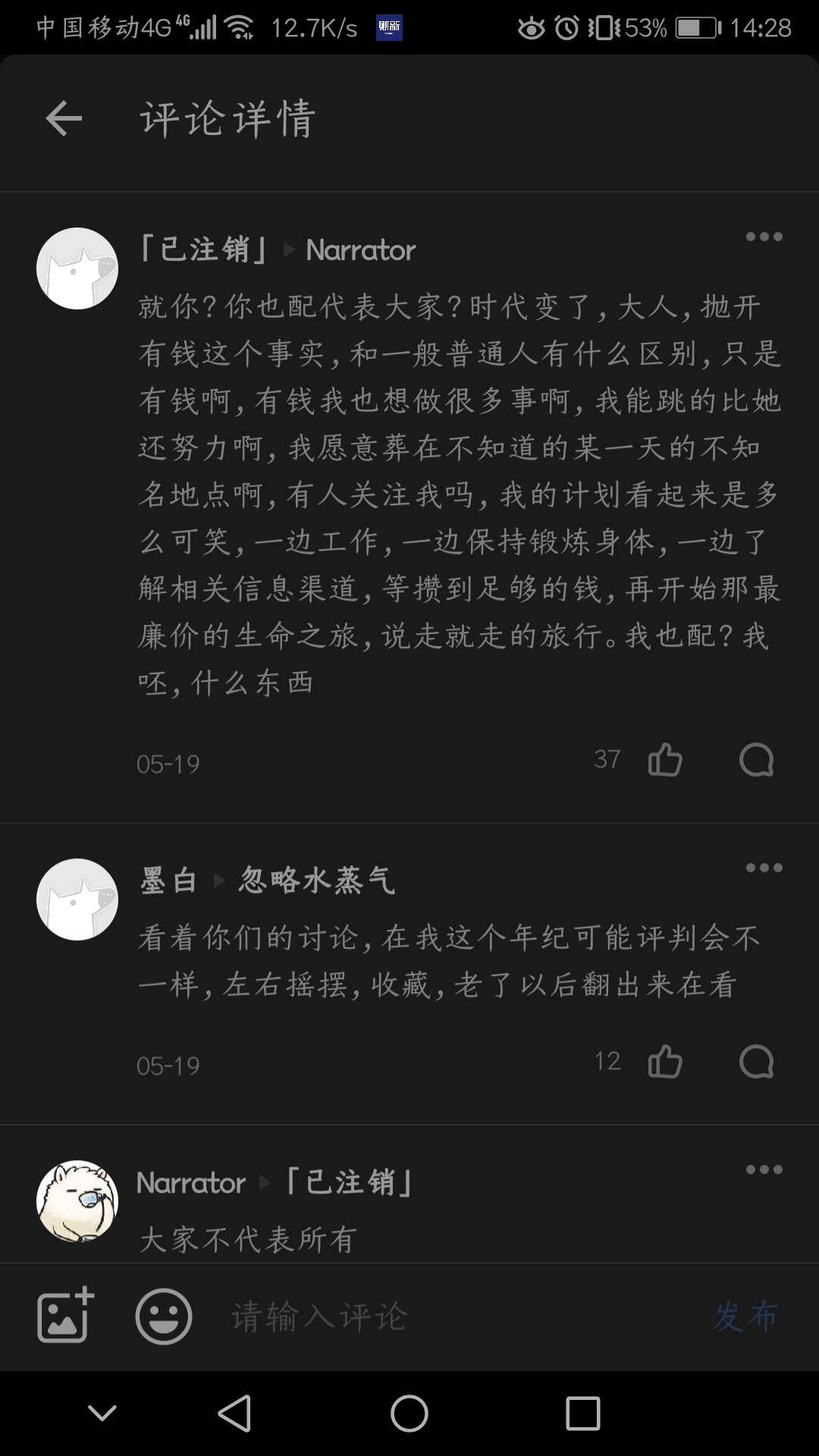Open the emoji picker

[163, 1316]
